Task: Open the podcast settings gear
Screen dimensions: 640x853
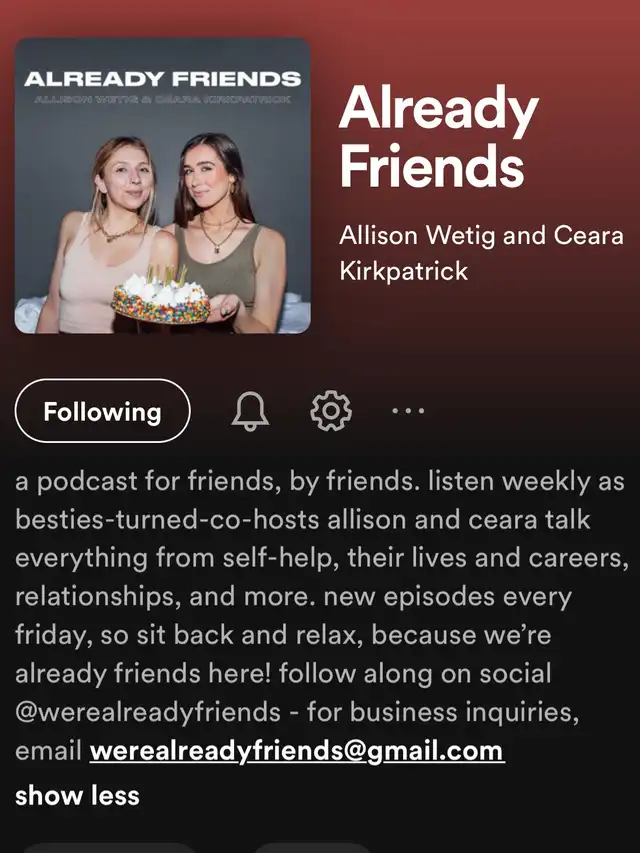Action: (331, 411)
